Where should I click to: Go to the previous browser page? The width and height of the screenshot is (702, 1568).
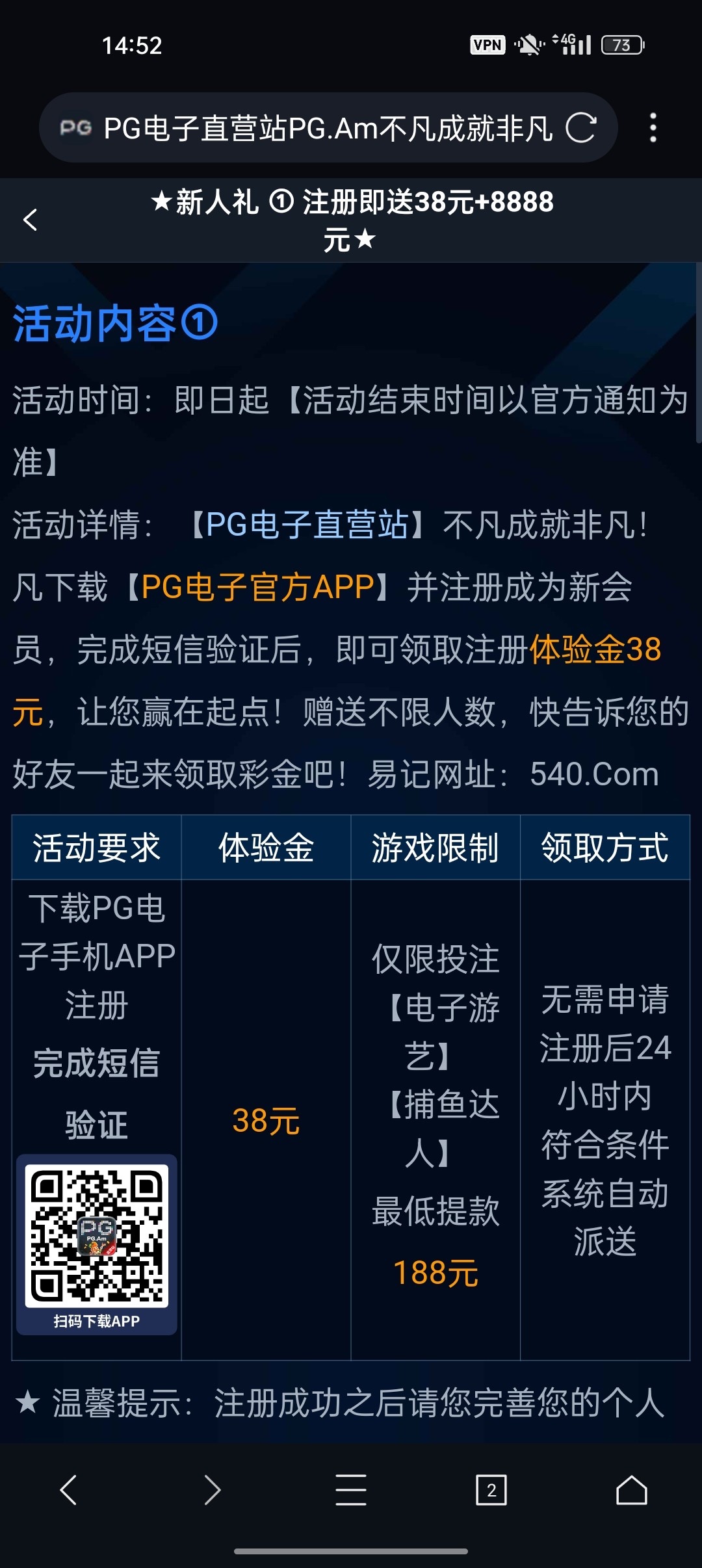coord(69,1490)
